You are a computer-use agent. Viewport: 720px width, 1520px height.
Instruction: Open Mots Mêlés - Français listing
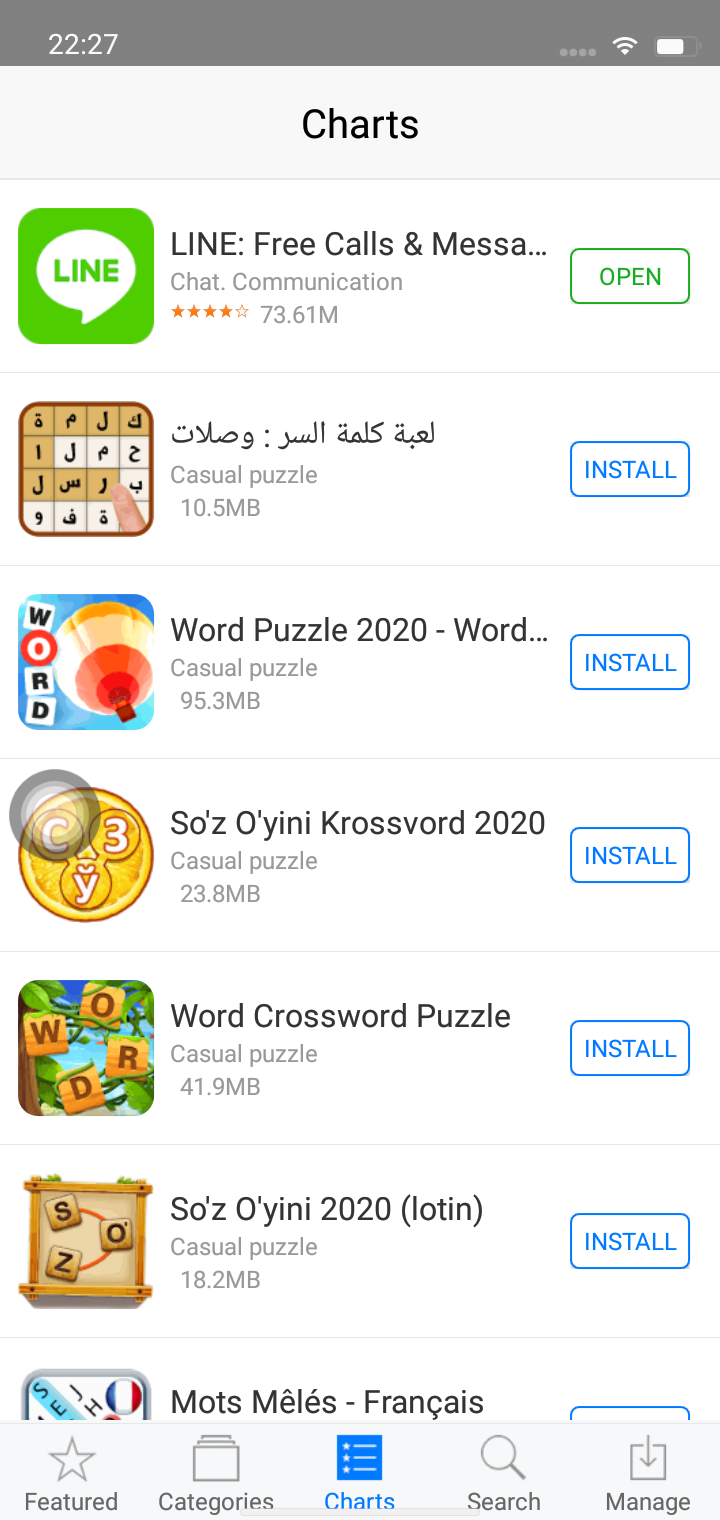click(x=327, y=1401)
